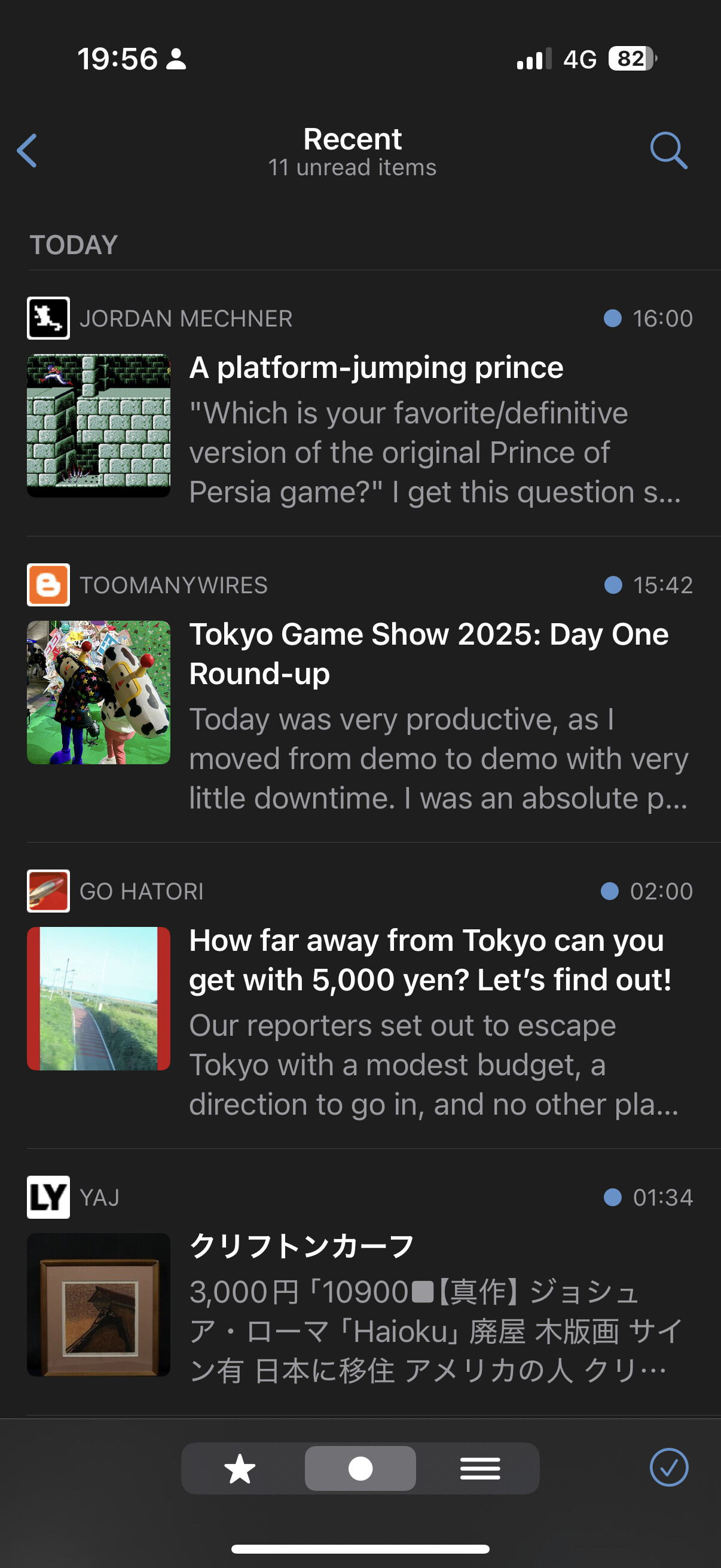
Task: Select the unread items dot filter
Action: pyautogui.click(x=360, y=1468)
